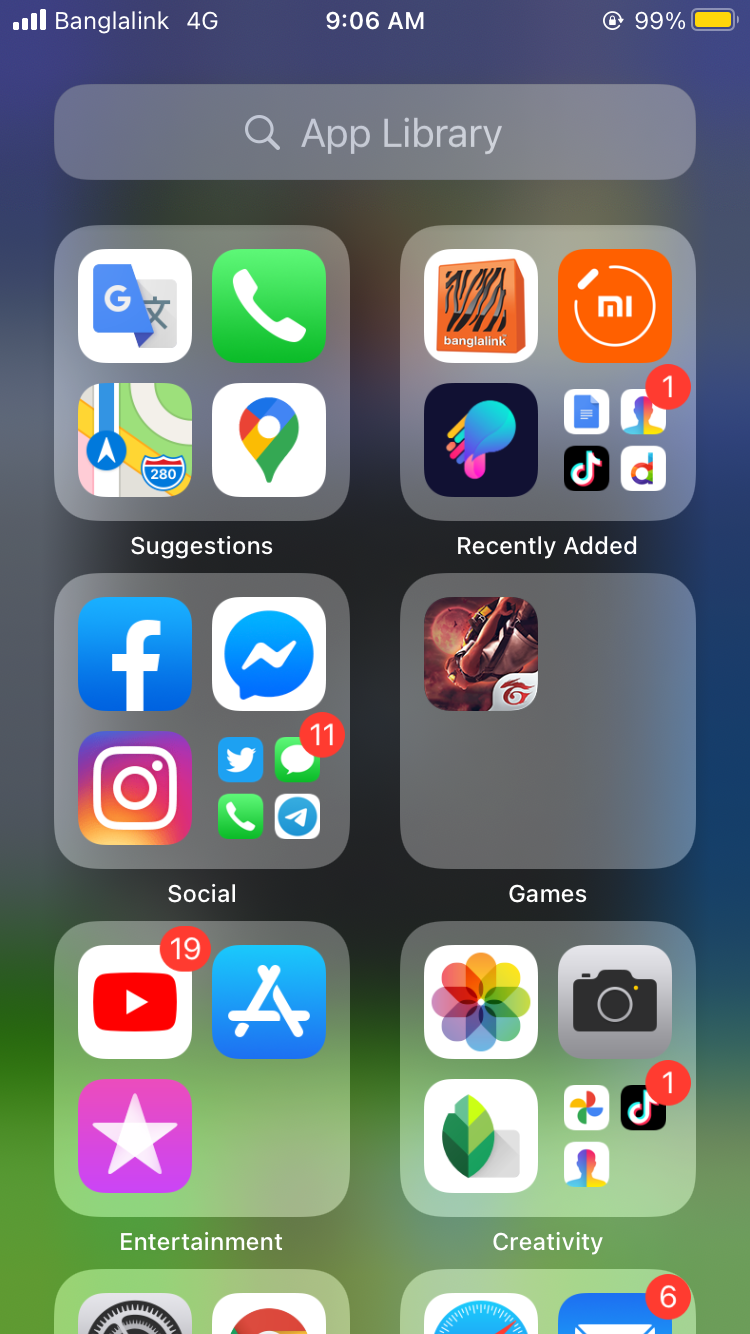The image size is (750, 1334).
Task: Open the App Library search field
Action: click(375, 132)
